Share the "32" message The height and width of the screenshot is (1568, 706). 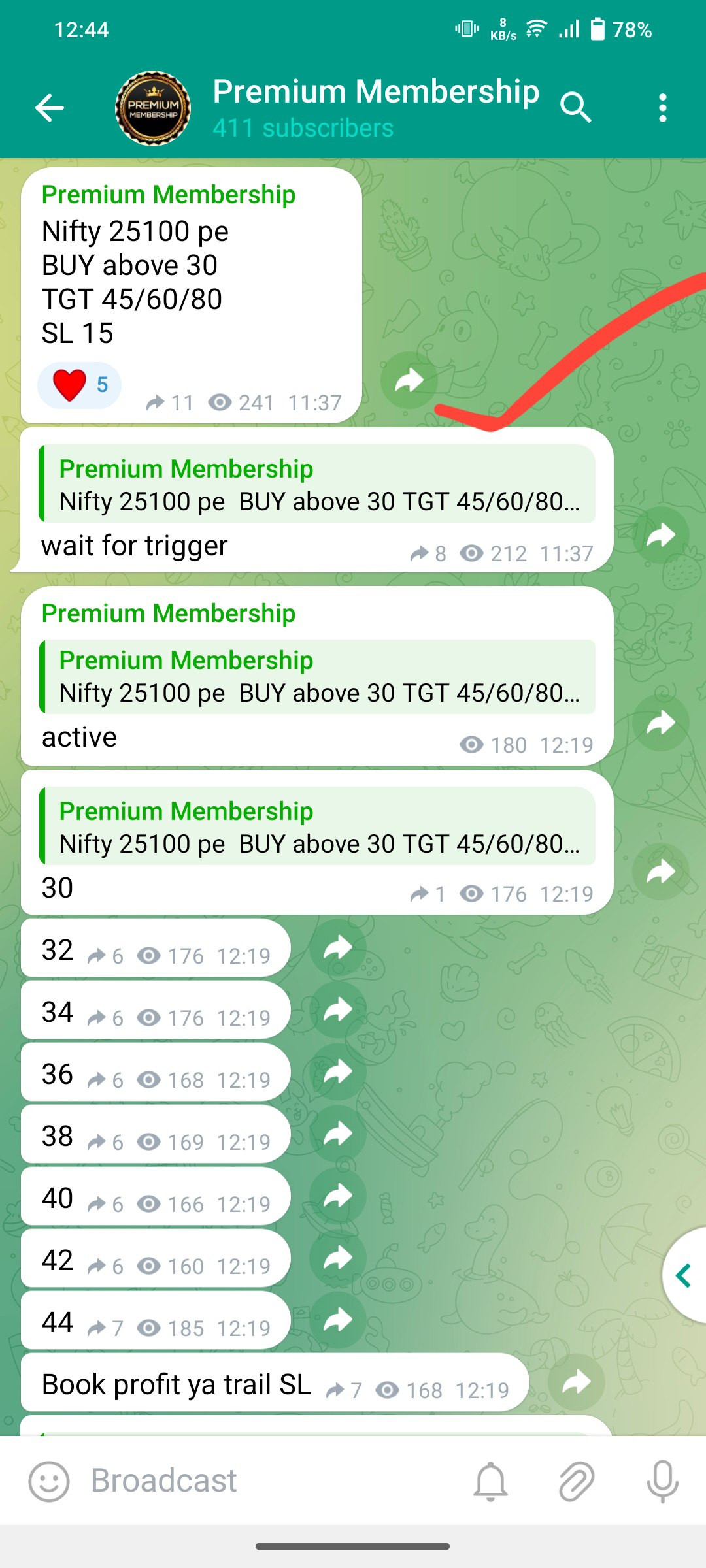pyautogui.click(x=338, y=948)
